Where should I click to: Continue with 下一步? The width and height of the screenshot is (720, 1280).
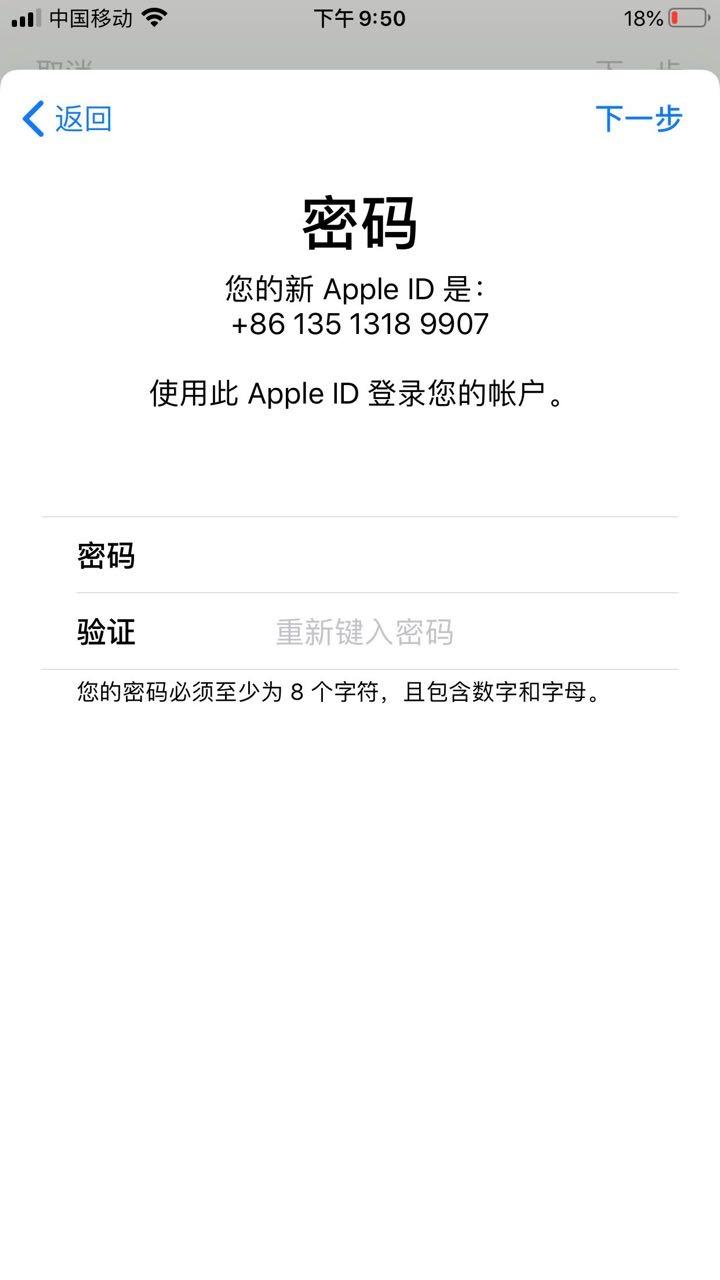[638, 119]
